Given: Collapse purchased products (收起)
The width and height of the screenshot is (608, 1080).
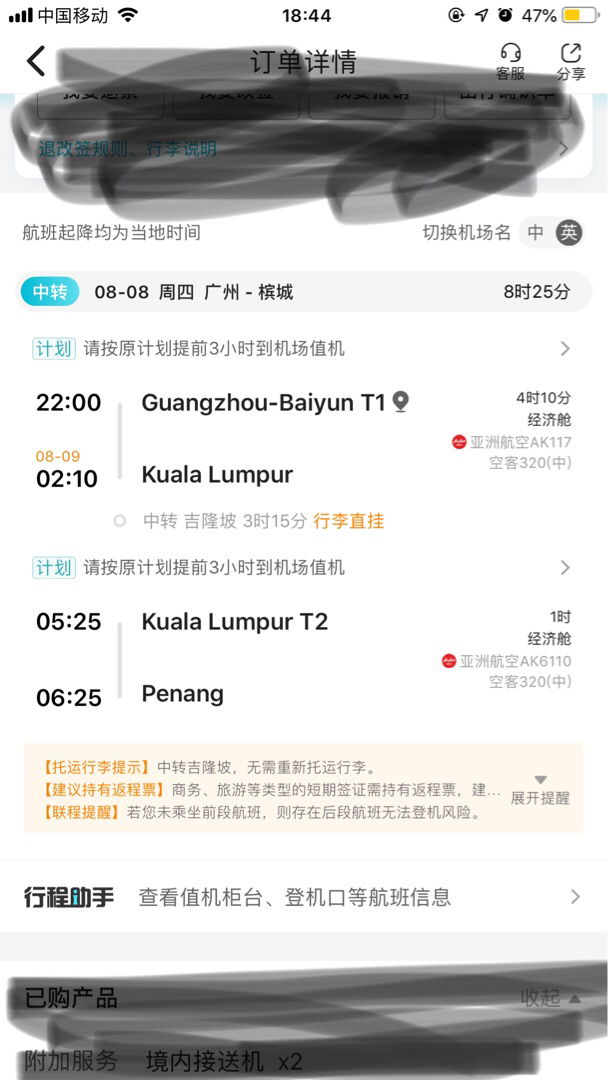Looking at the screenshot, I should (549, 998).
